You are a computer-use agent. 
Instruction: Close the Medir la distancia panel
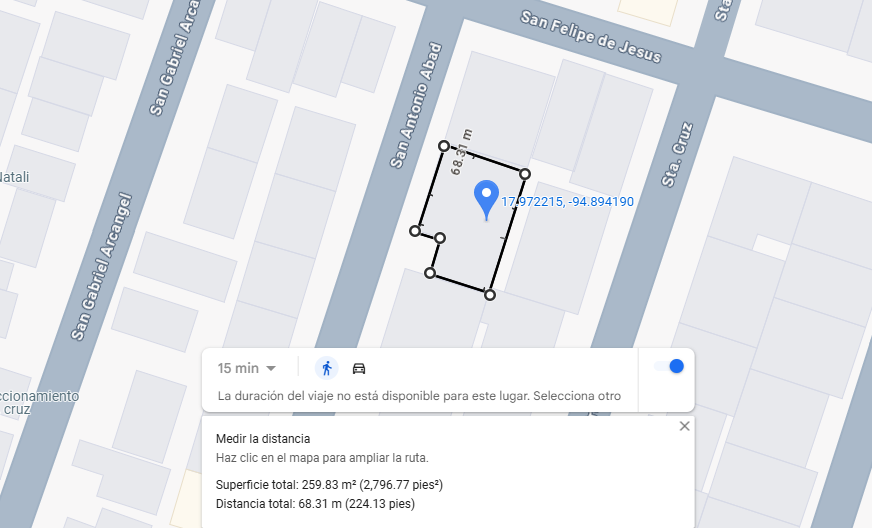click(685, 426)
